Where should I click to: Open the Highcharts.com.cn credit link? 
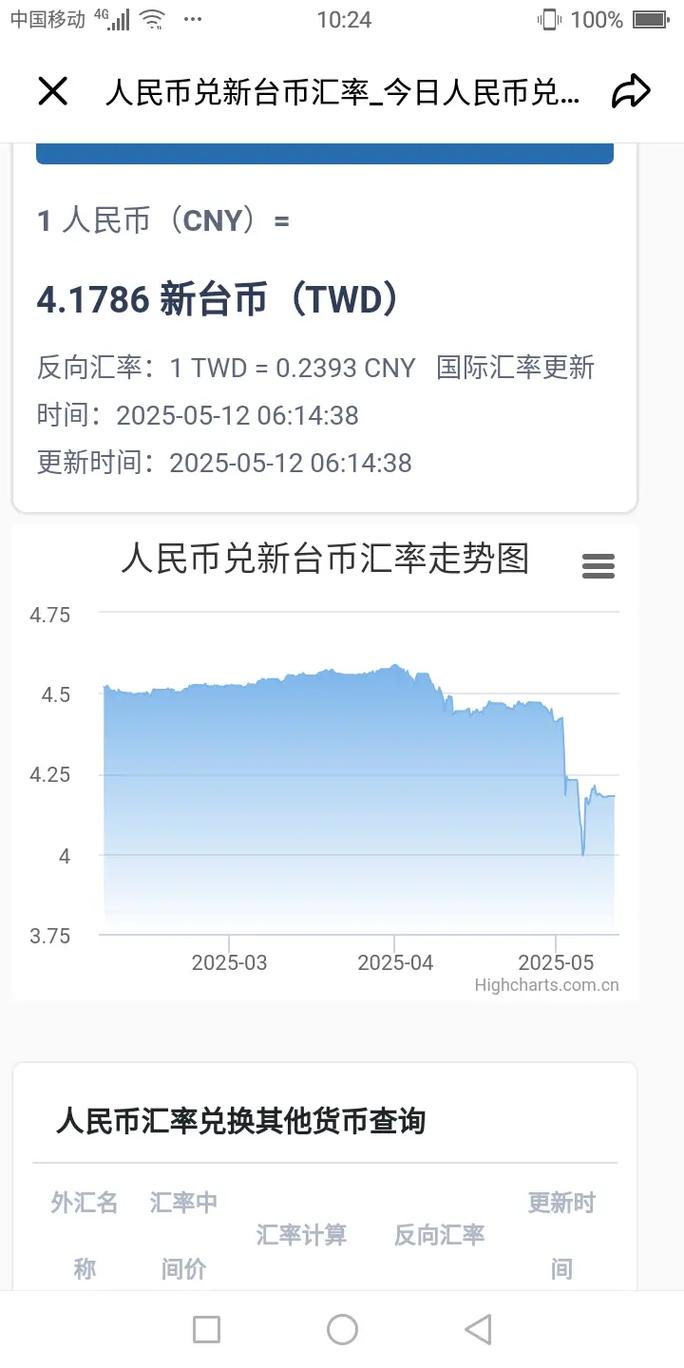pos(546,985)
